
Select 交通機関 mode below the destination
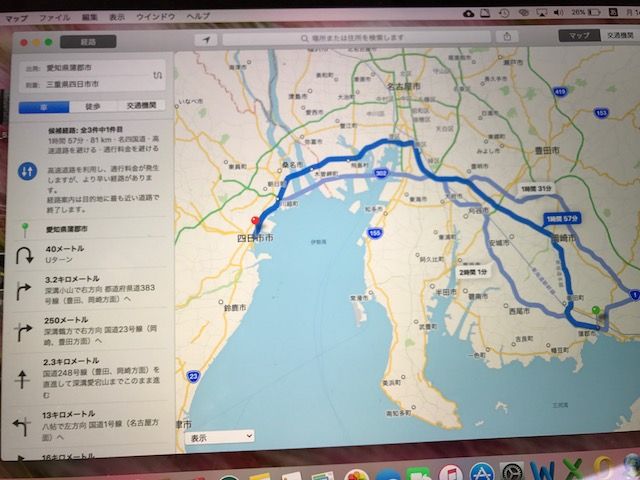click(141, 105)
